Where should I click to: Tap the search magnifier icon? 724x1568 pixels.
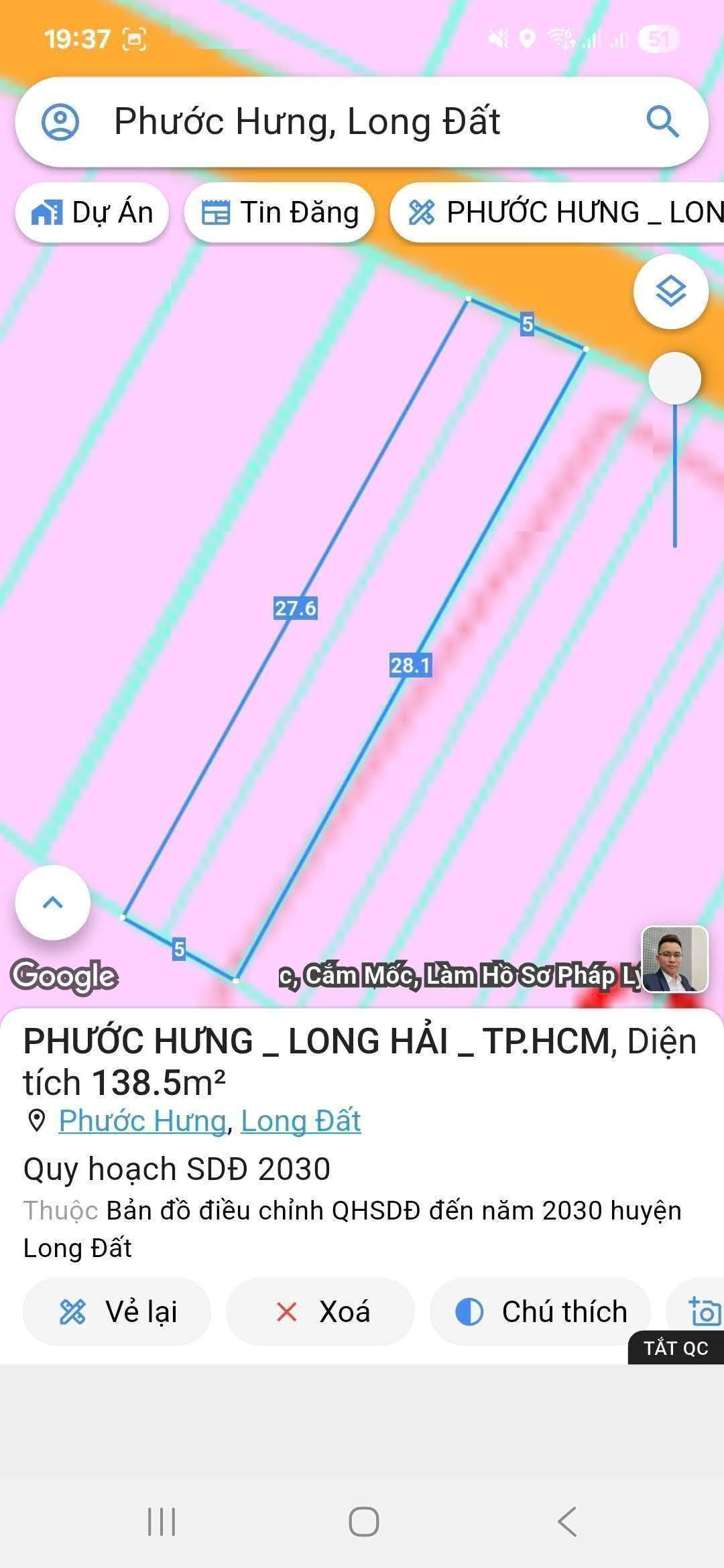662,122
